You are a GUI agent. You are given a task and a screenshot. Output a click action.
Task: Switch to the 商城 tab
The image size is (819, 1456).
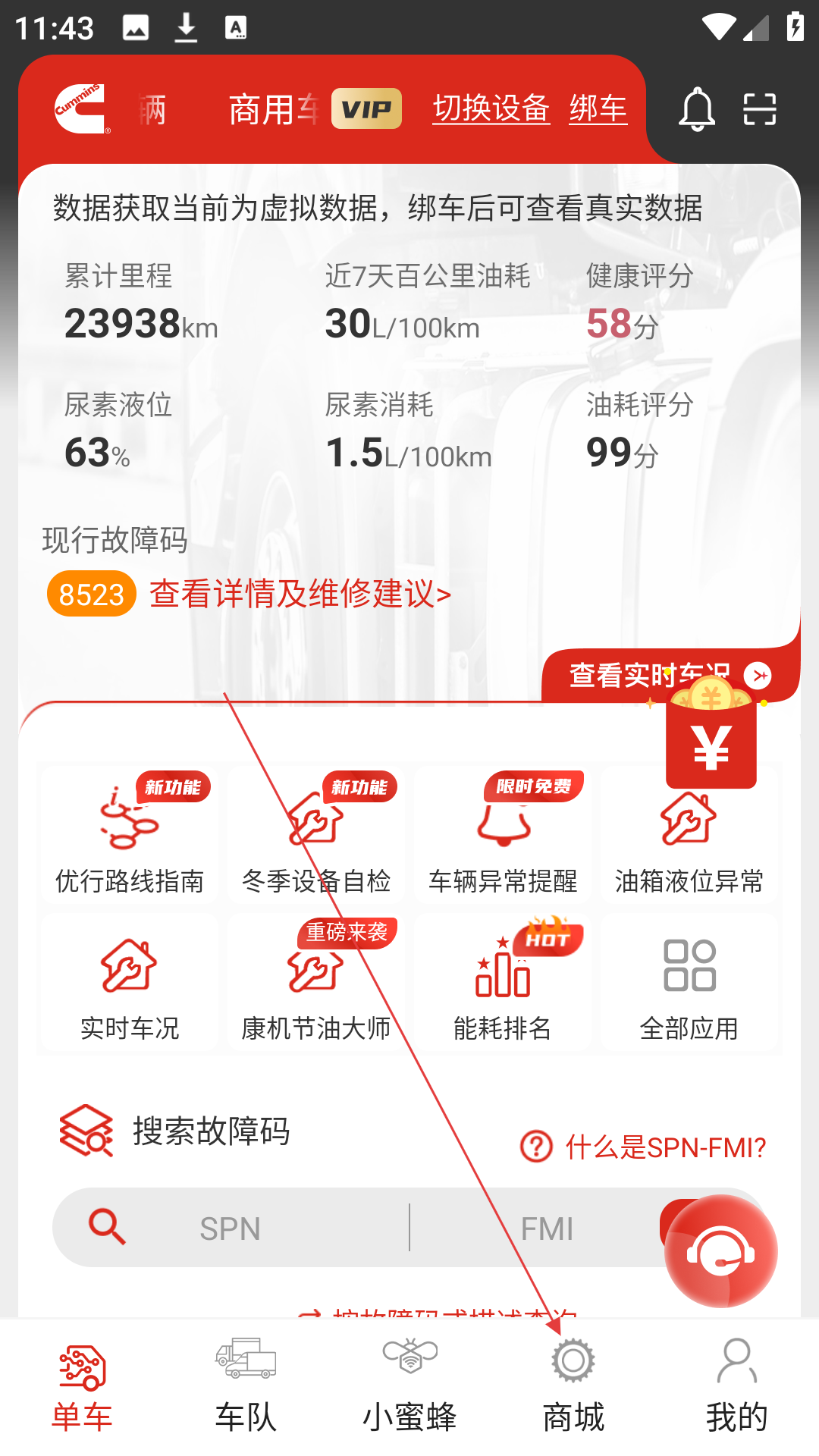click(x=573, y=1385)
